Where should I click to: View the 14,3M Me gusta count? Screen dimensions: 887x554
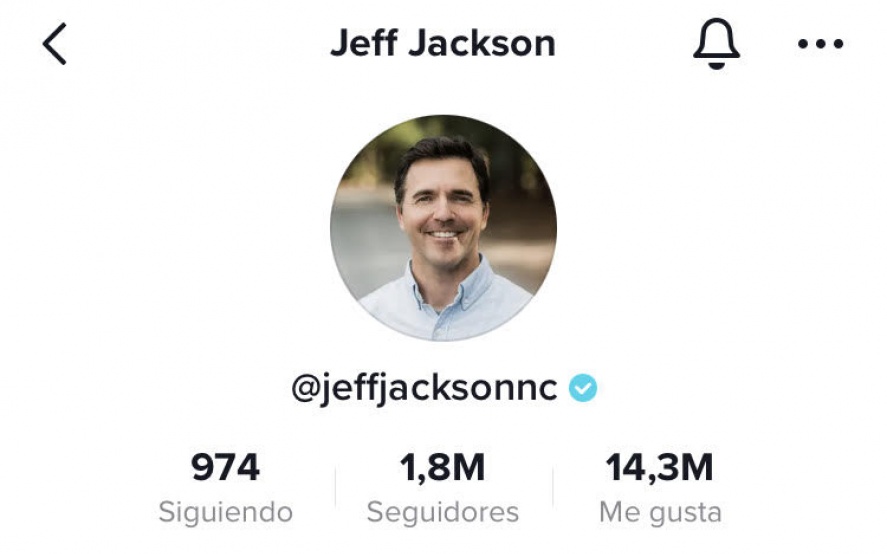tap(660, 489)
